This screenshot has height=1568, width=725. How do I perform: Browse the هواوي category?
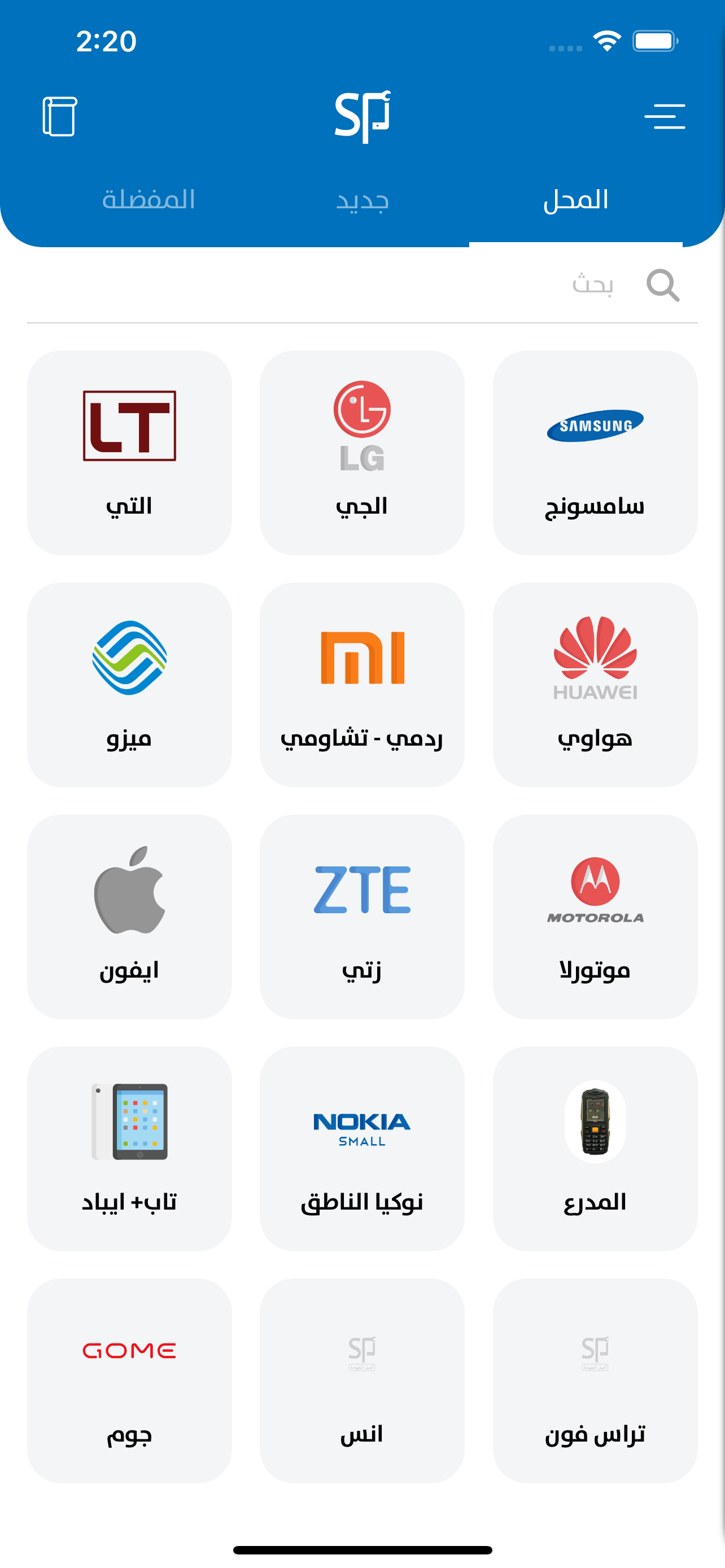pos(595,684)
